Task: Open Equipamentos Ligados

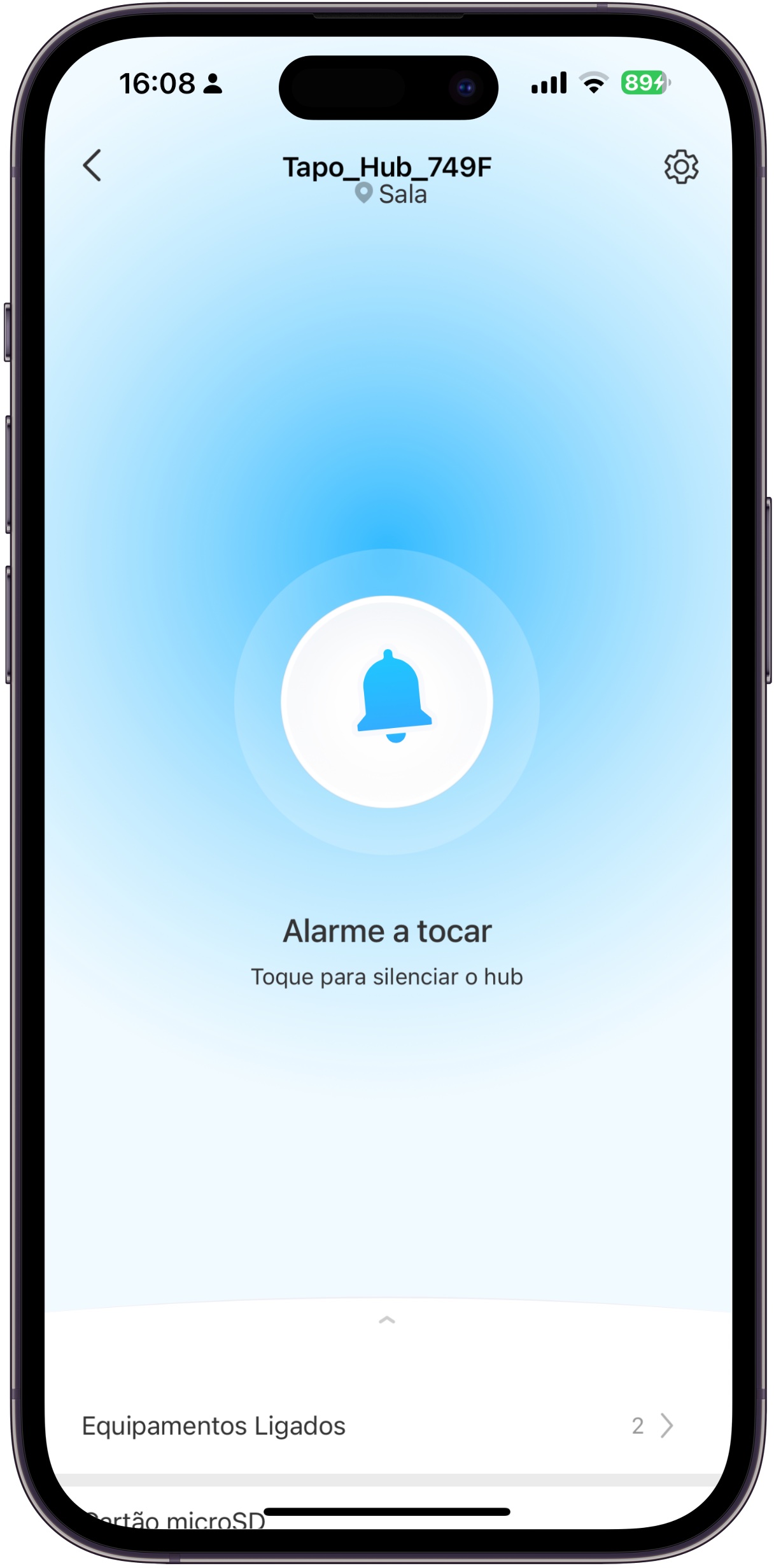Action: (387, 1425)
